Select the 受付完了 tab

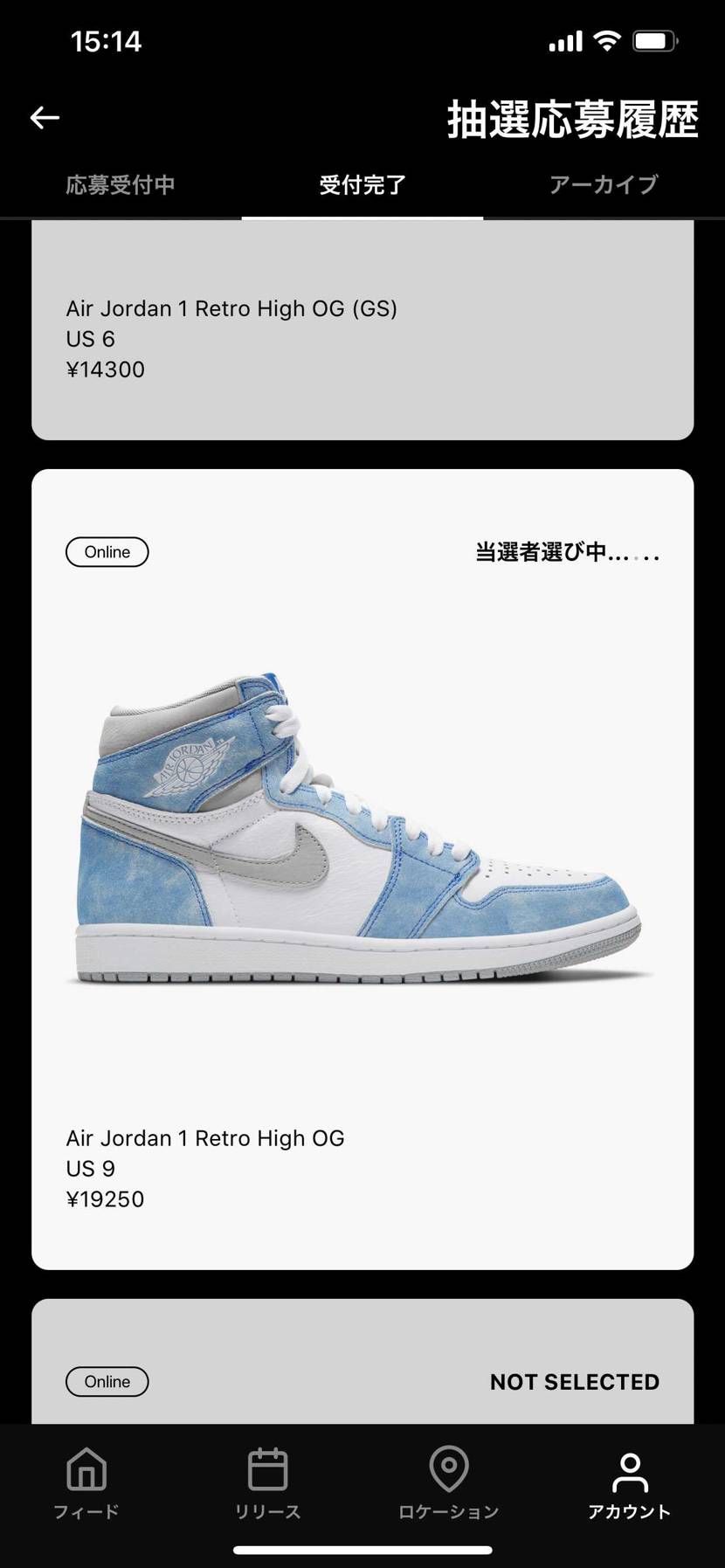coord(362,185)
